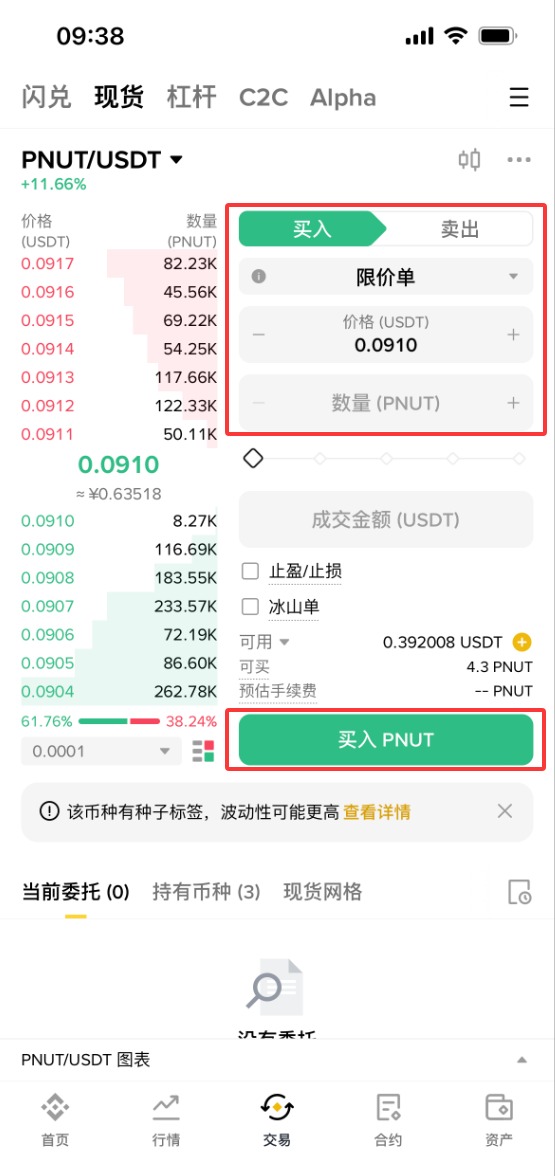Tap the 成交金额 (USDT) amount field
The image size is (555, 1176).
386,520
